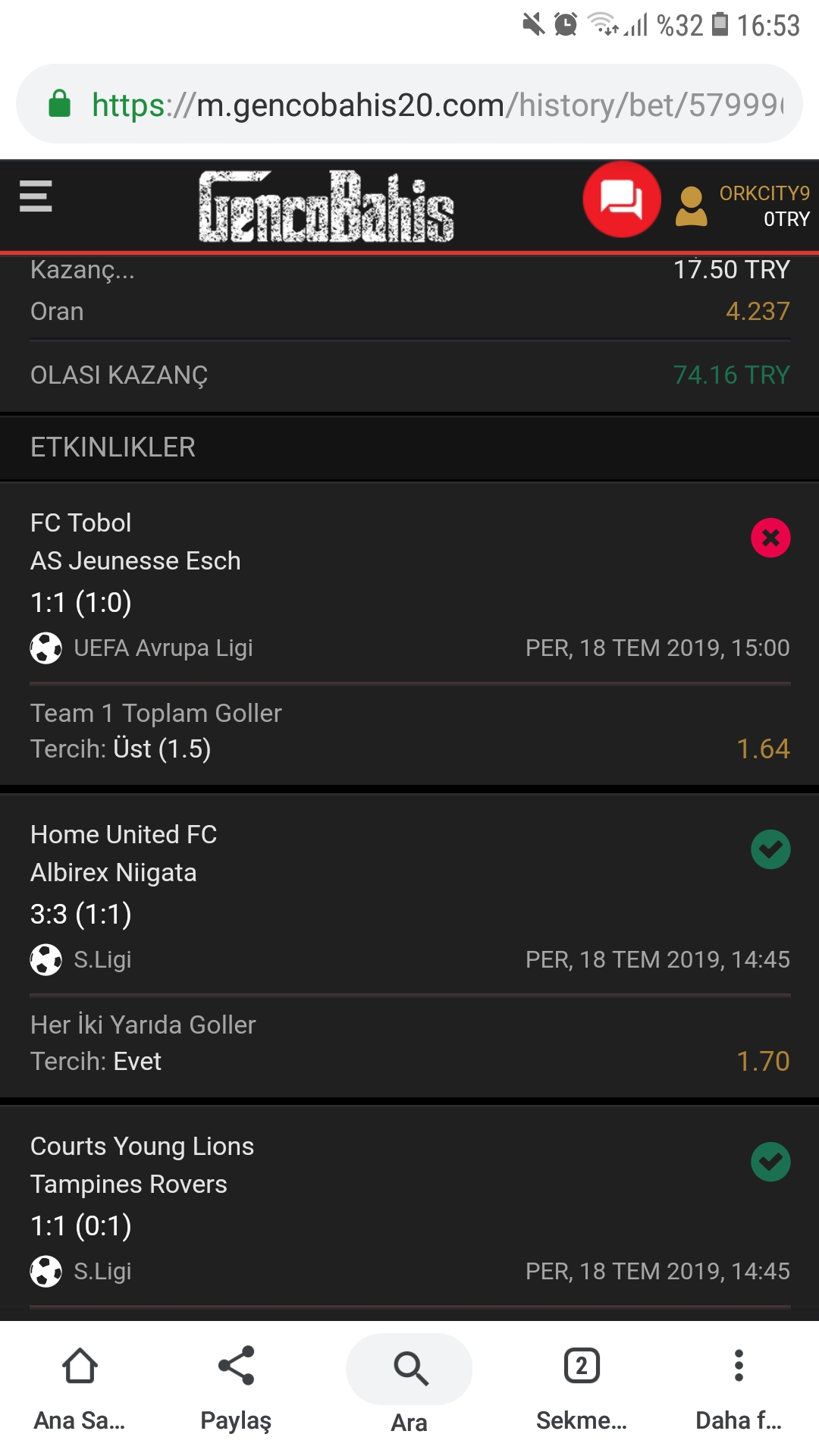View open browser tabs
The image size is (819, 1456).
[582, 1389]
